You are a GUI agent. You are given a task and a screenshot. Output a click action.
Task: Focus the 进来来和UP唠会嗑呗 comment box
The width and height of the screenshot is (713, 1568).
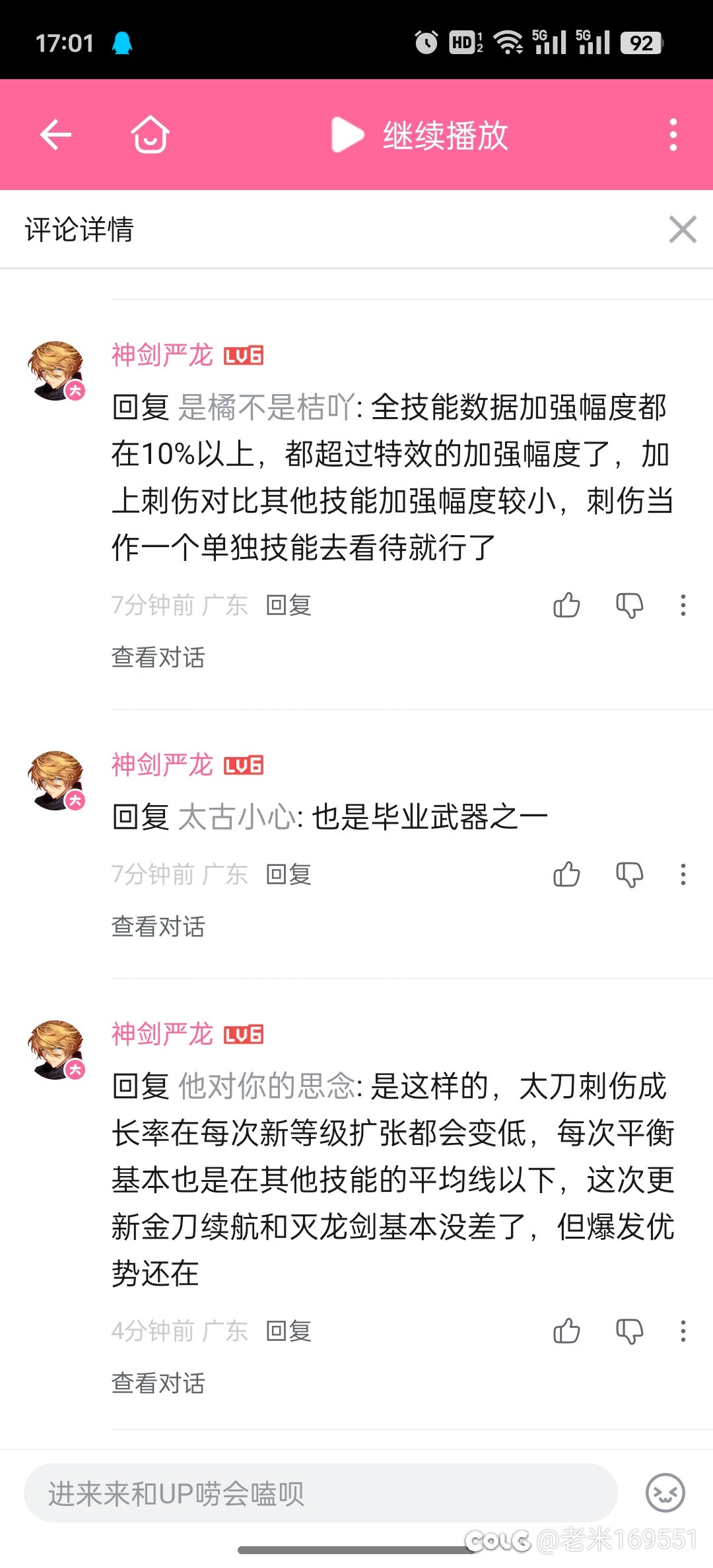(320, 1493)
